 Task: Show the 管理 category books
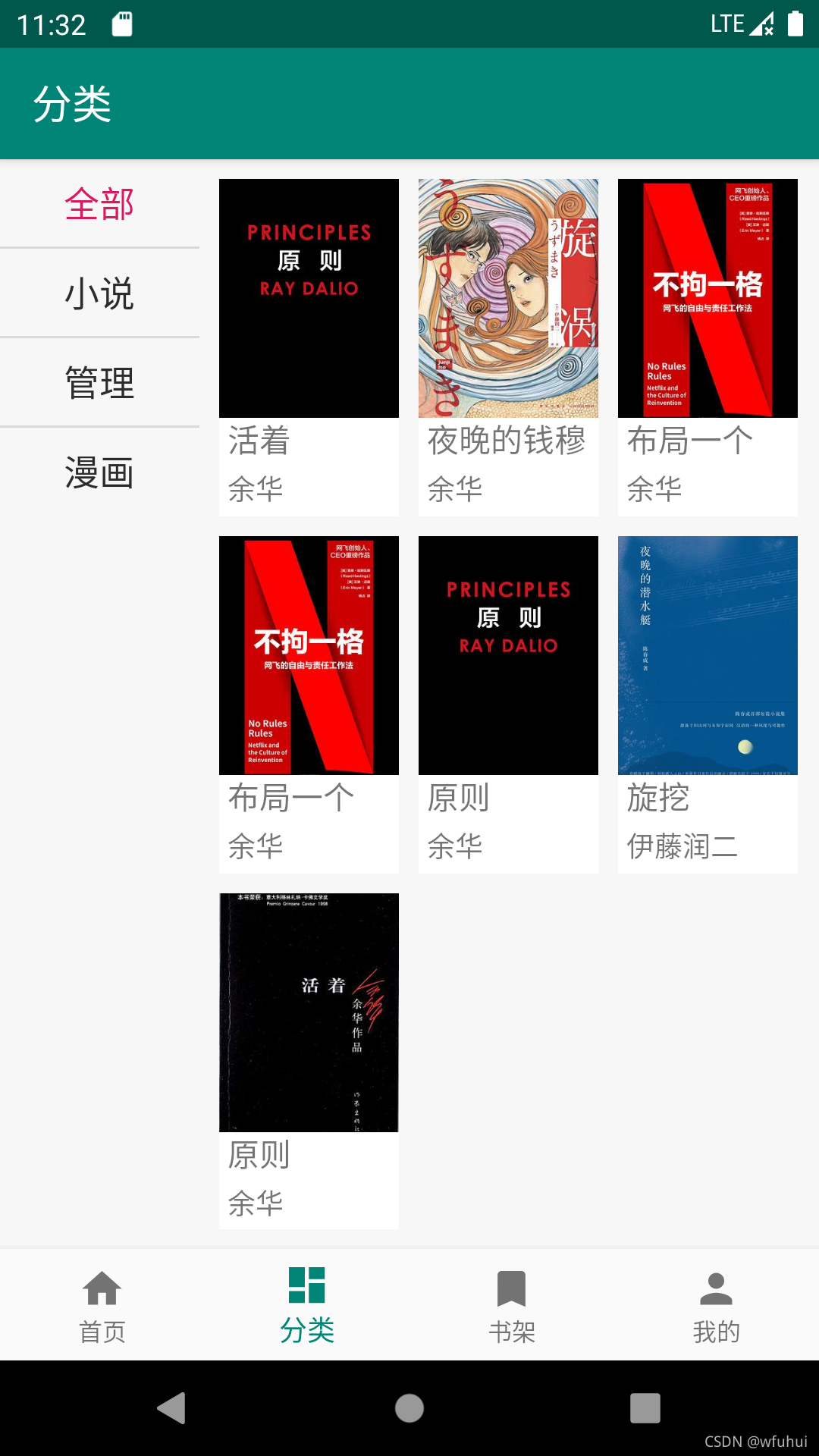tap(99, 383)
